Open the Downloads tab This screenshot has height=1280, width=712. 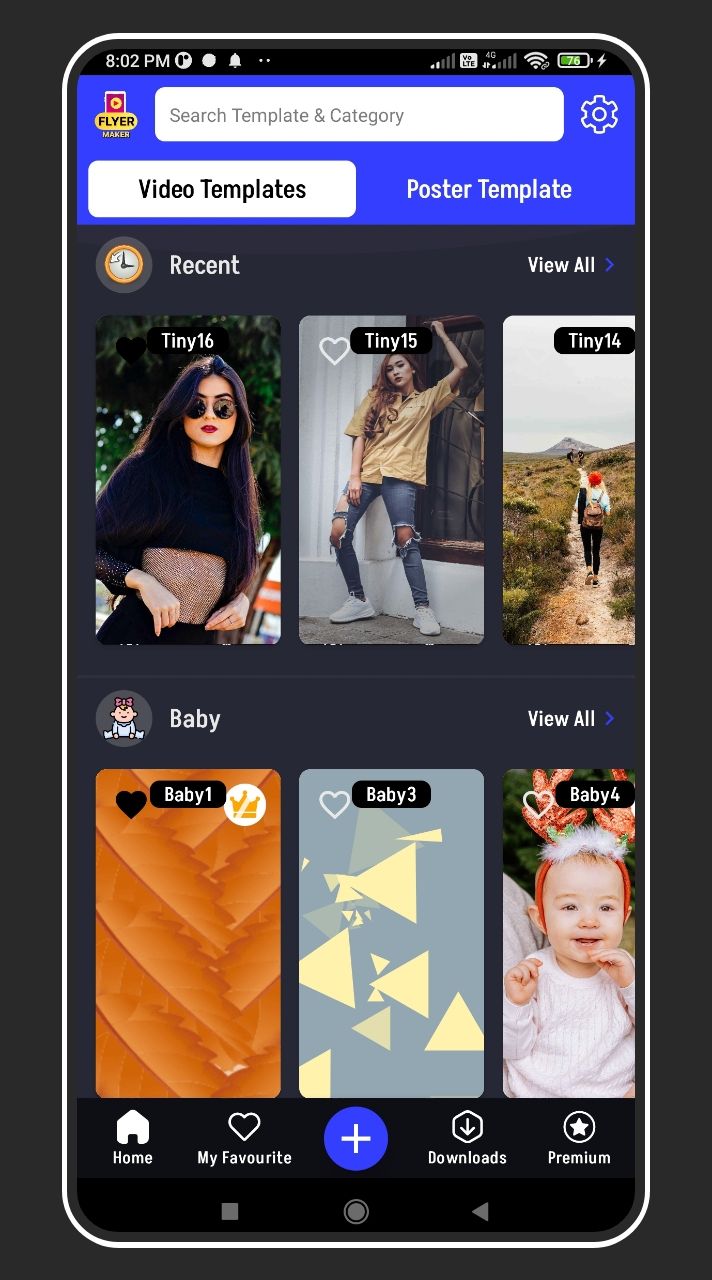coord(467,1139)
